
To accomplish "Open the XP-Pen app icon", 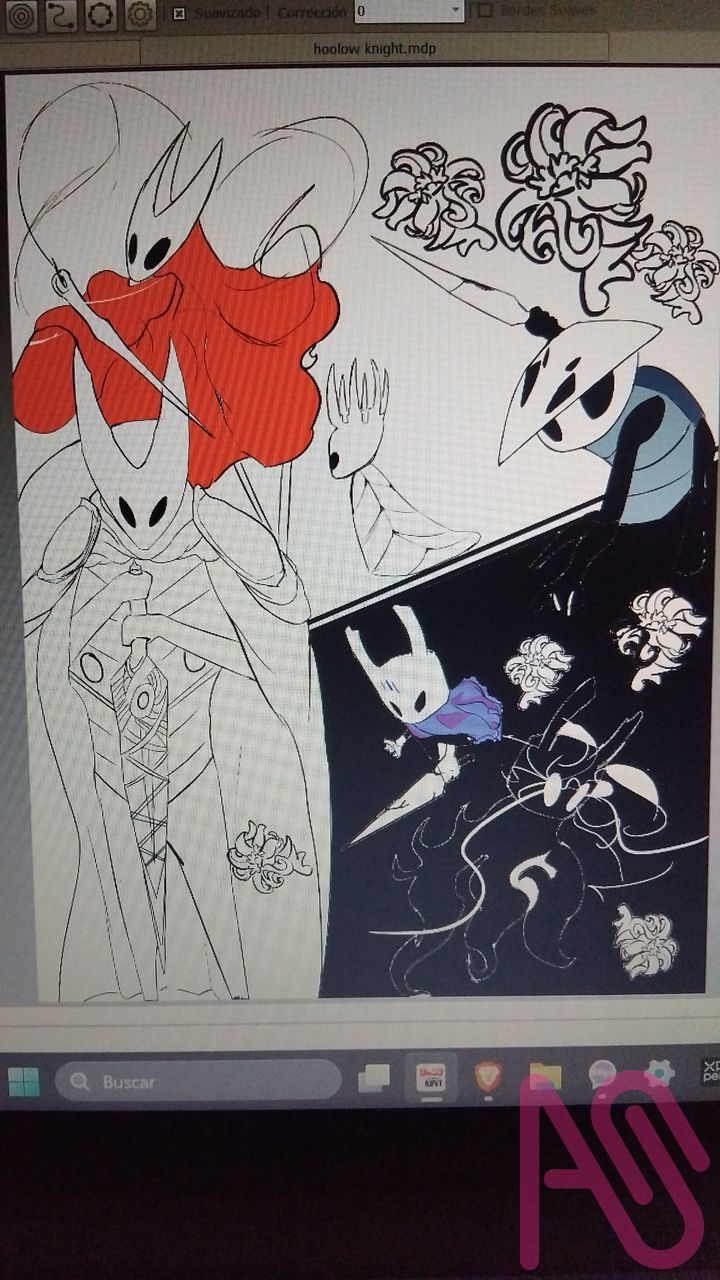I will [x=709, y=1072].
